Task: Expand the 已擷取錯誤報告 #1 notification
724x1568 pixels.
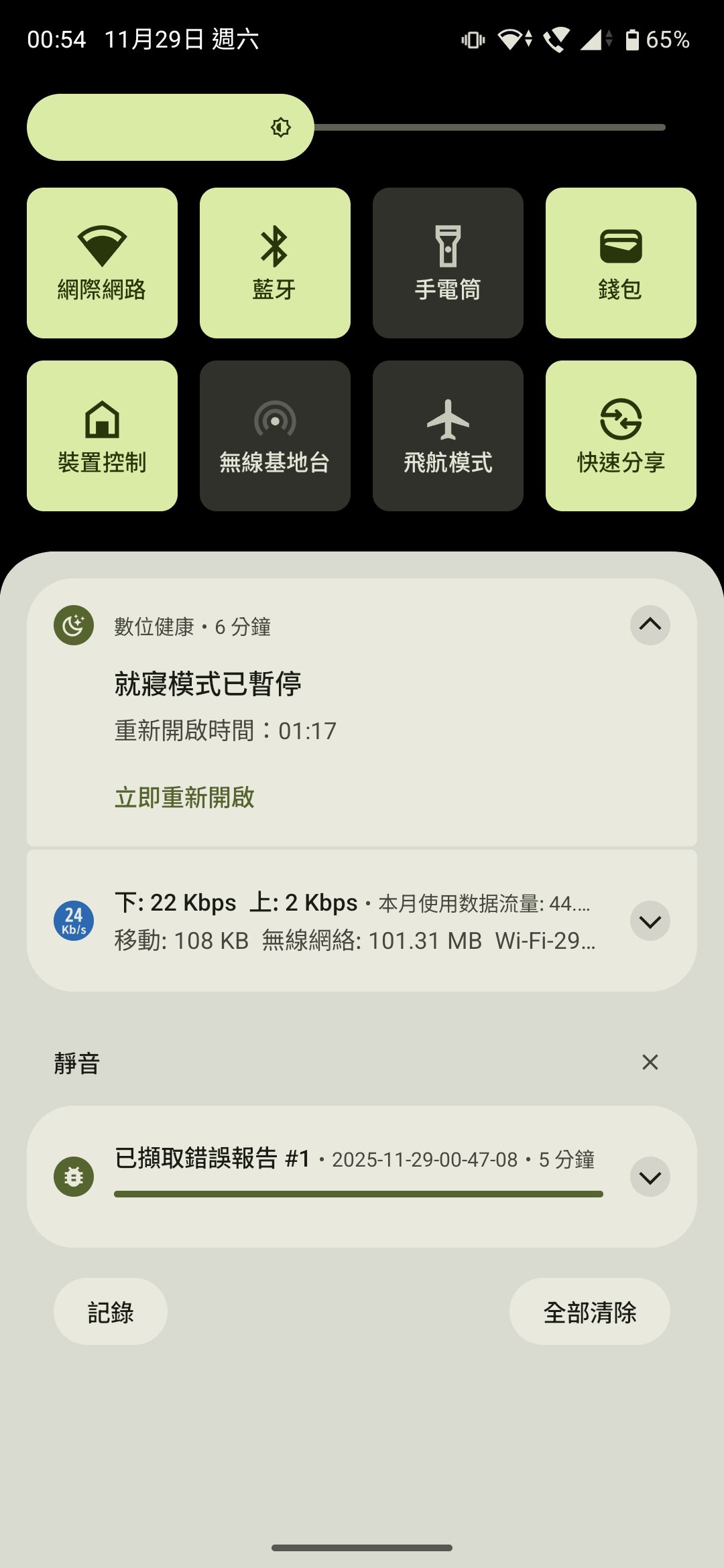Action: tap(650, 1177)
